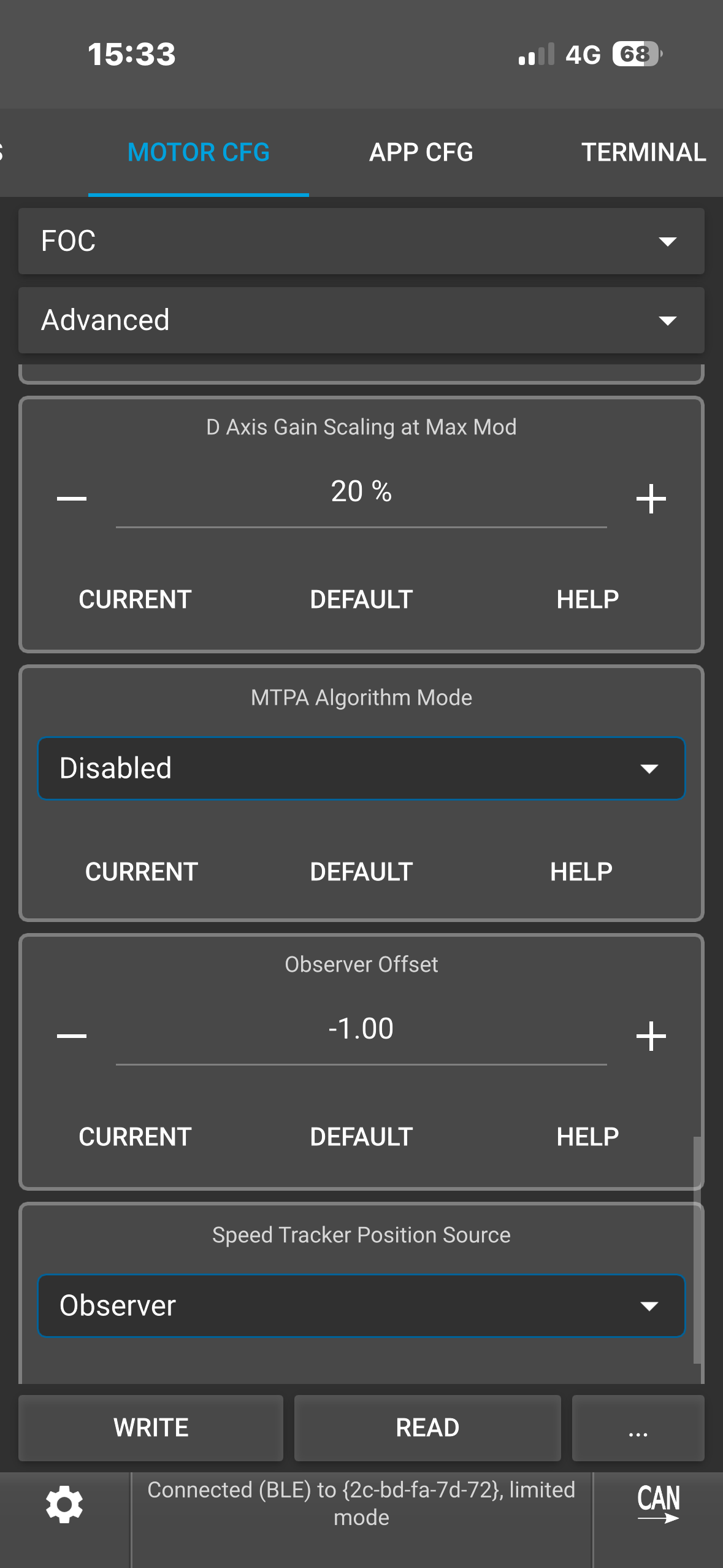Expand the MTPA Algorithm Mode dropdown

pyautogui.click(x=361, y=768)
